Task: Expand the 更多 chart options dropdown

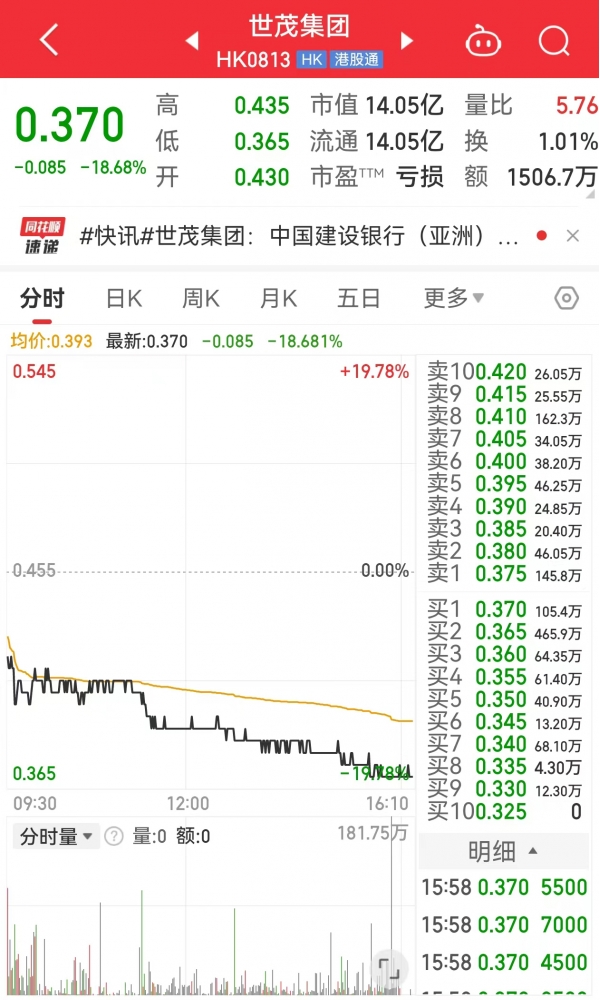Action: tap(453, 298)
